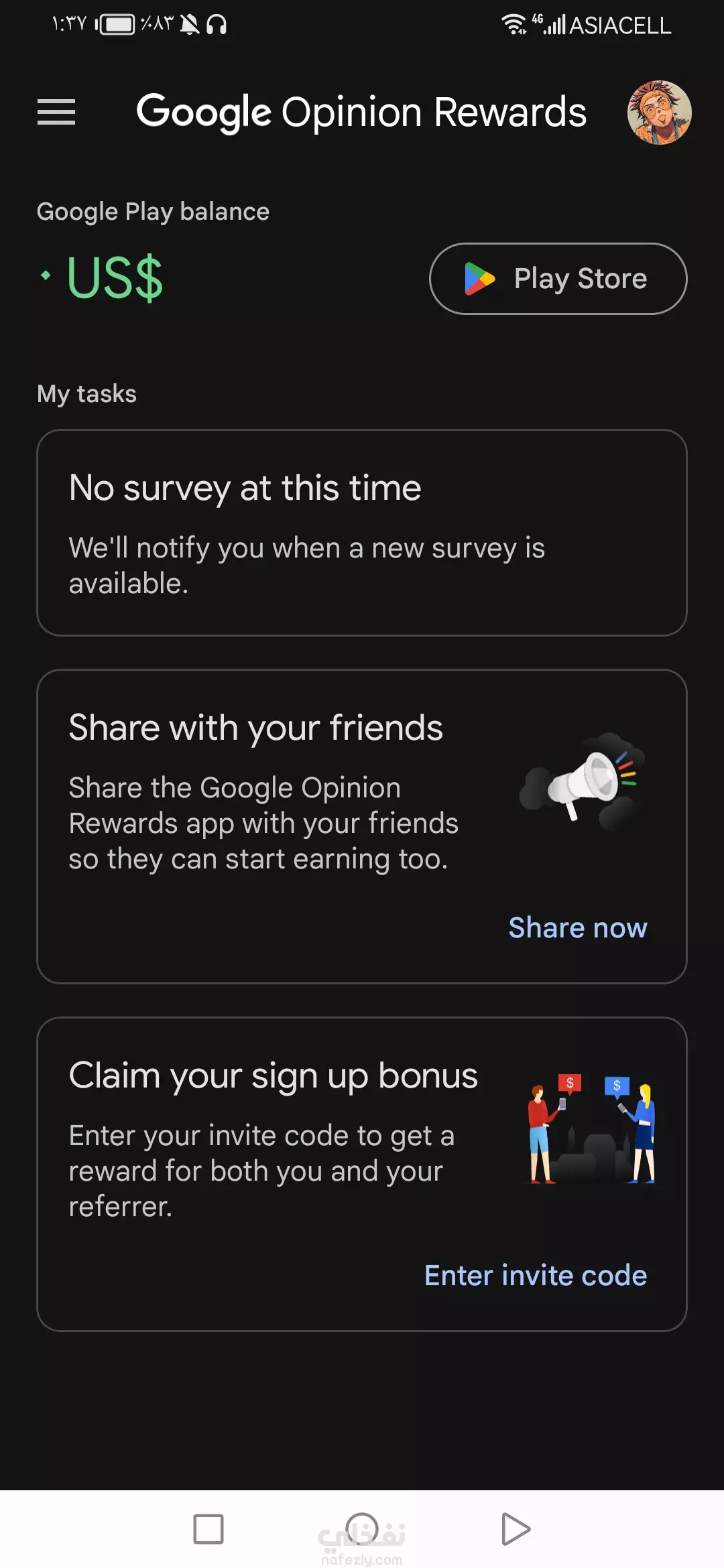Tap Share now to invite friends
This screenshot has width=724, height=1568.
578,928
